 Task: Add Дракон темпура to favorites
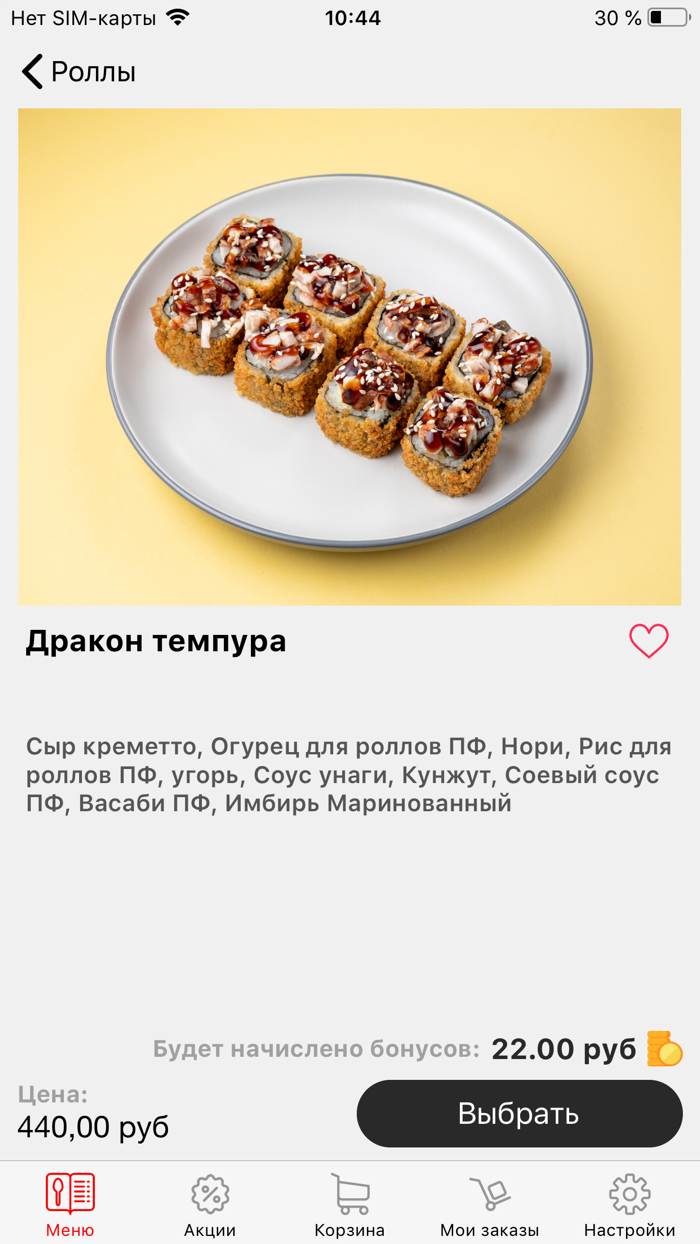(x=648, y=641)
